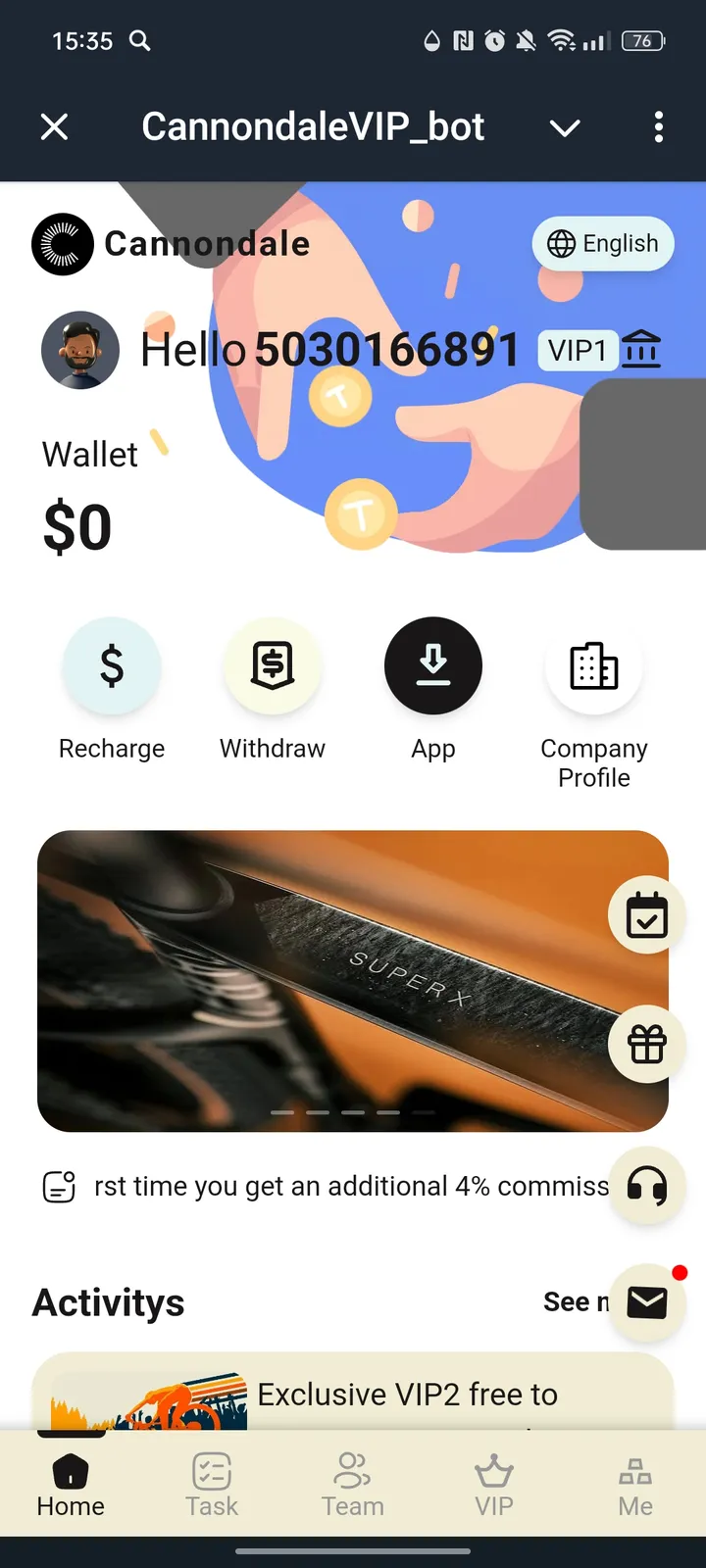The width and height of the screenshot is (706, 1568).
Task: Close the CannondaleVIP_bot mini app
Action: pos(55,126)
